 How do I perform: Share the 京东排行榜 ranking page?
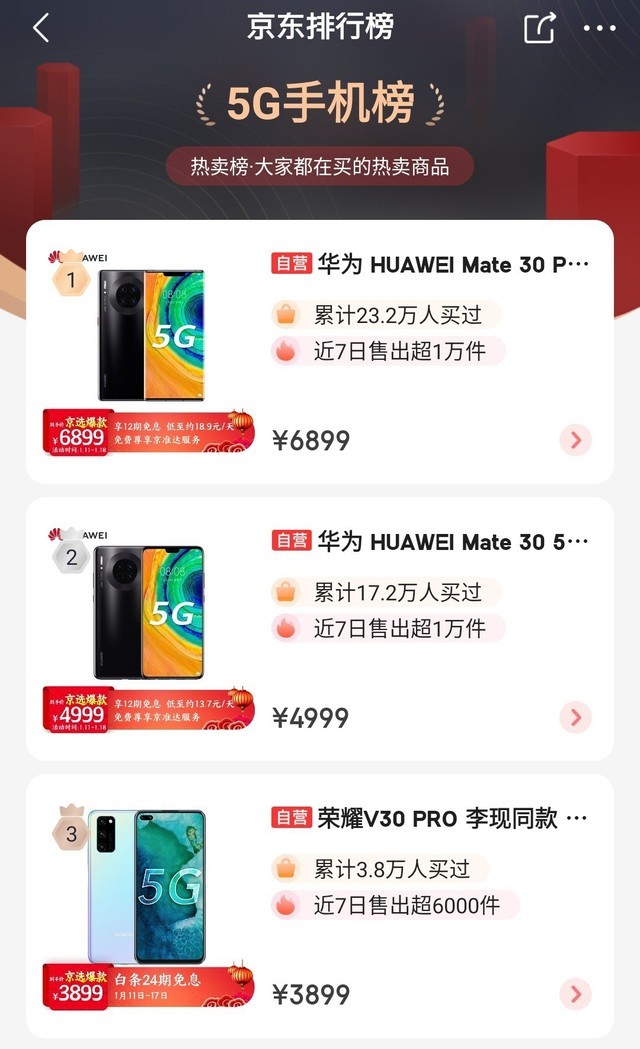pyautogui.click(x=539, y=28)
